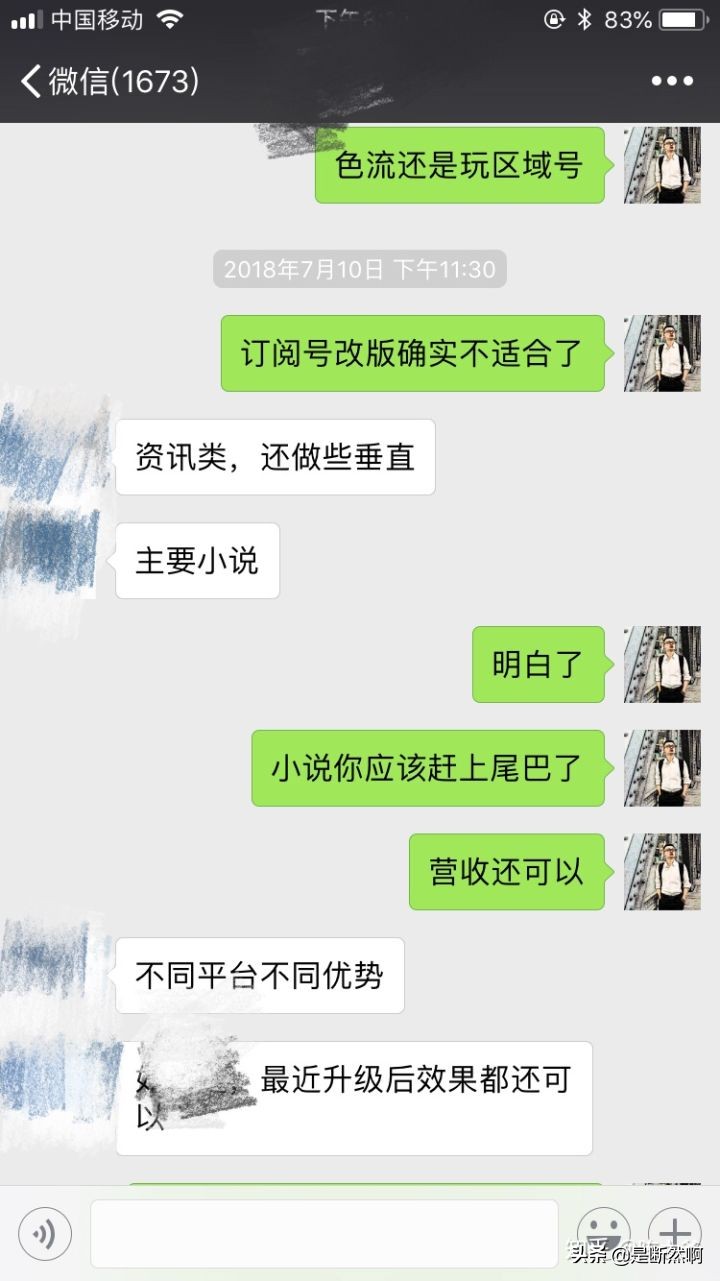Select the 主要小说 message bubble
720x1281 pixels.
(197, 561)
